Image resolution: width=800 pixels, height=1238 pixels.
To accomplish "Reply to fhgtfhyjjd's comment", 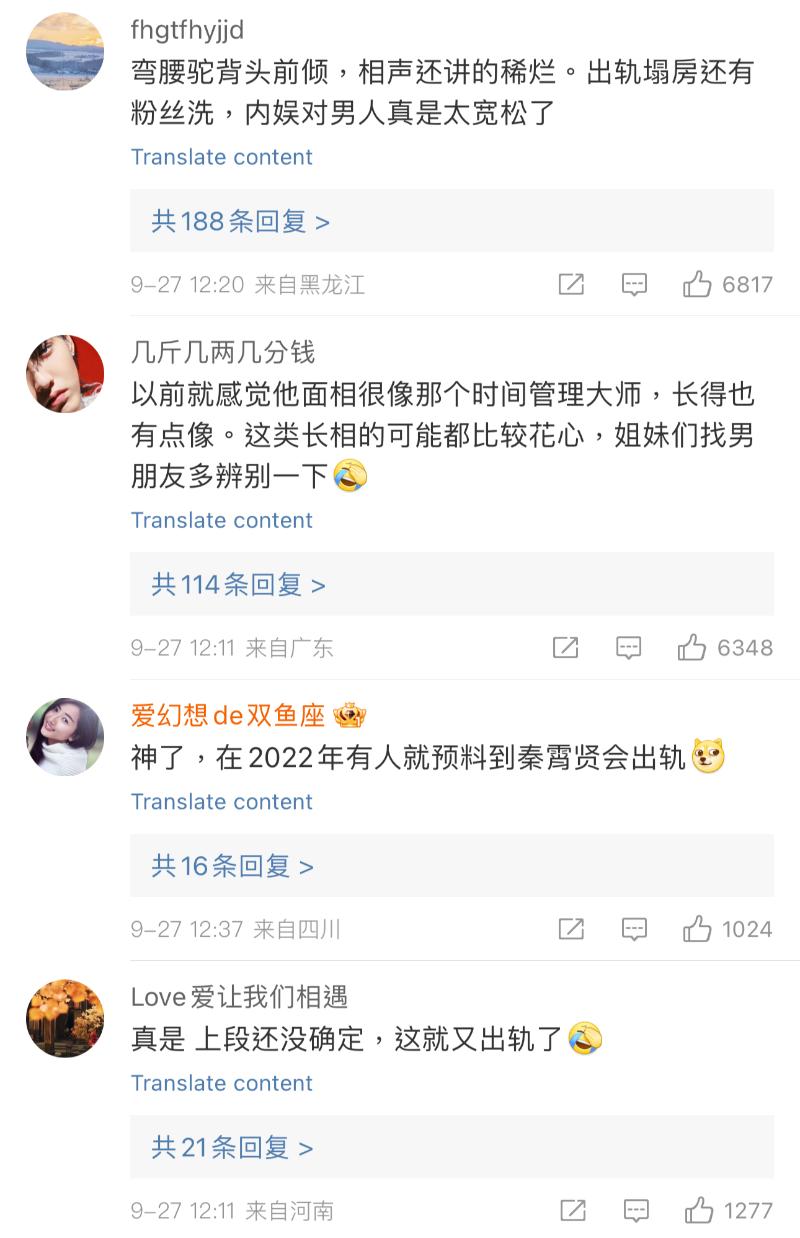I will pyautogui.click(x=634, y=285).
